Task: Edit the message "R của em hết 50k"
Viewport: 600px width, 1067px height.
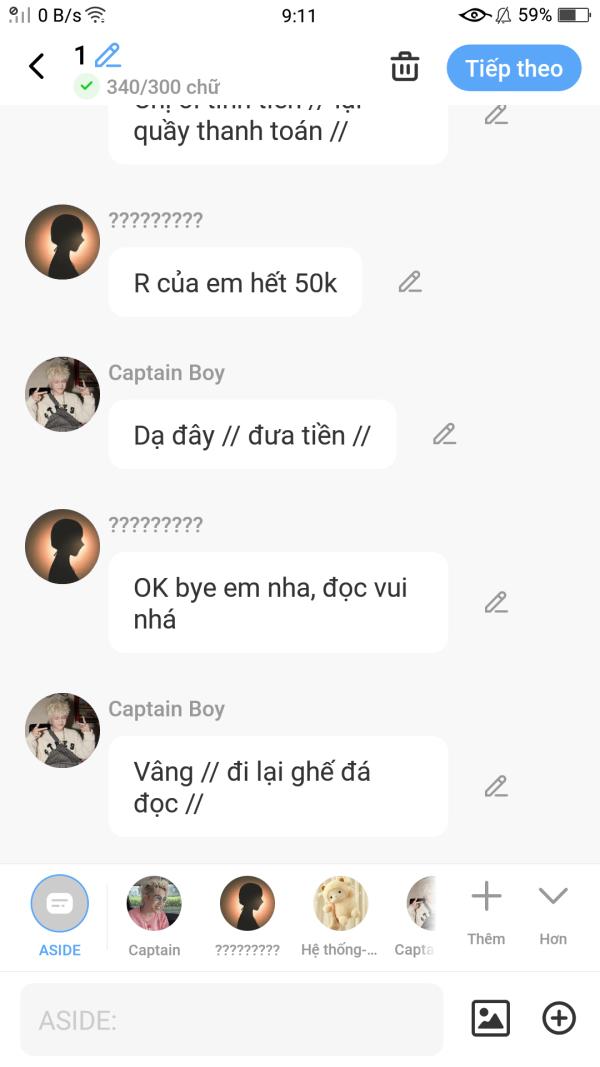Action: click(x=409, y=283)
